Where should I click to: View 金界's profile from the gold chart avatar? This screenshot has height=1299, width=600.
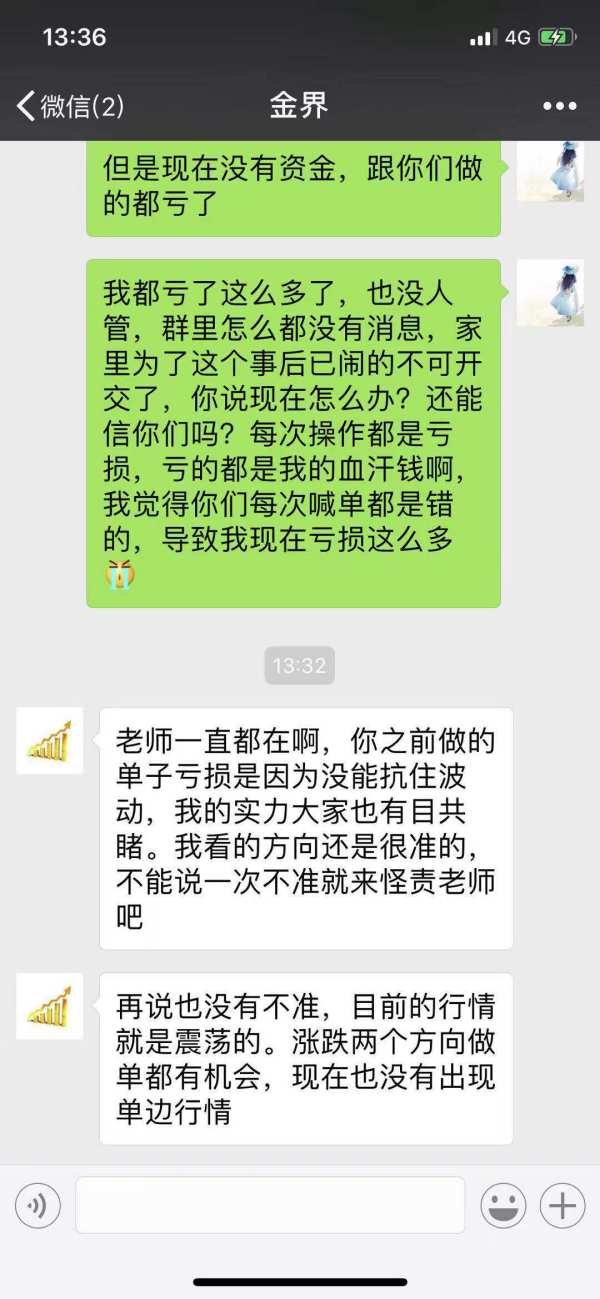point(49,740)
